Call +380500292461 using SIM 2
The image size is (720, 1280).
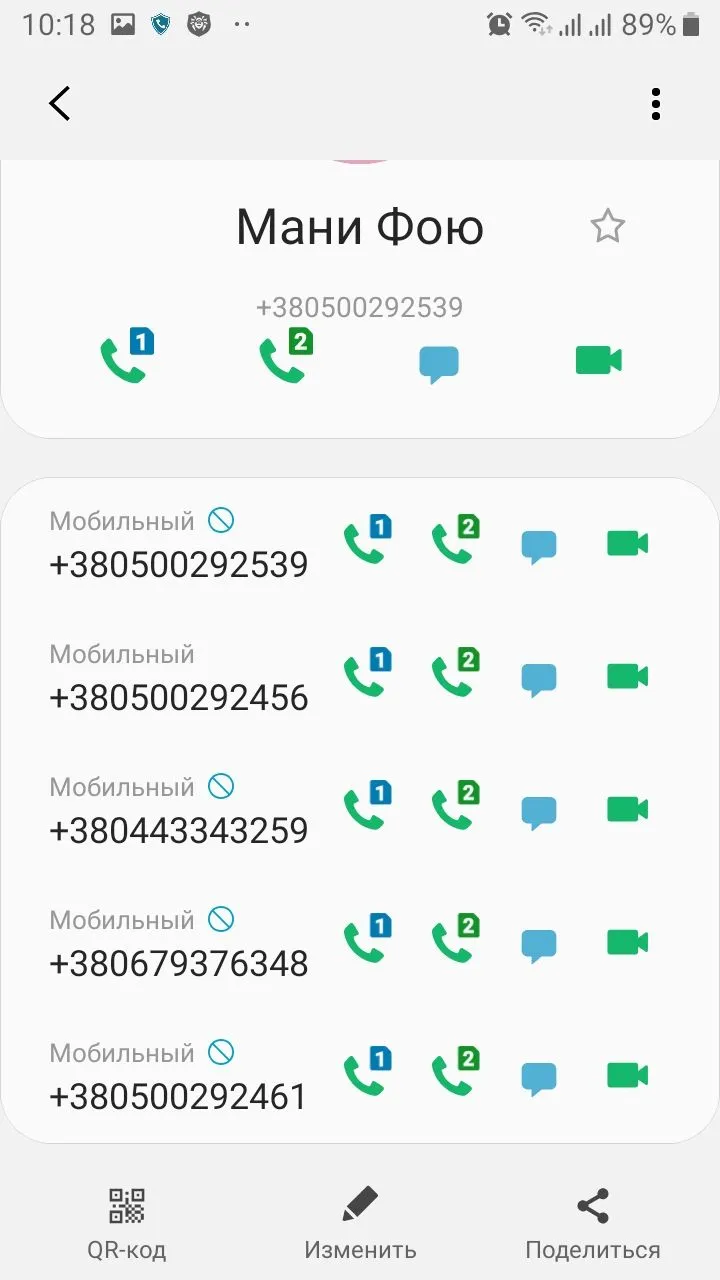coord(454,1074)
